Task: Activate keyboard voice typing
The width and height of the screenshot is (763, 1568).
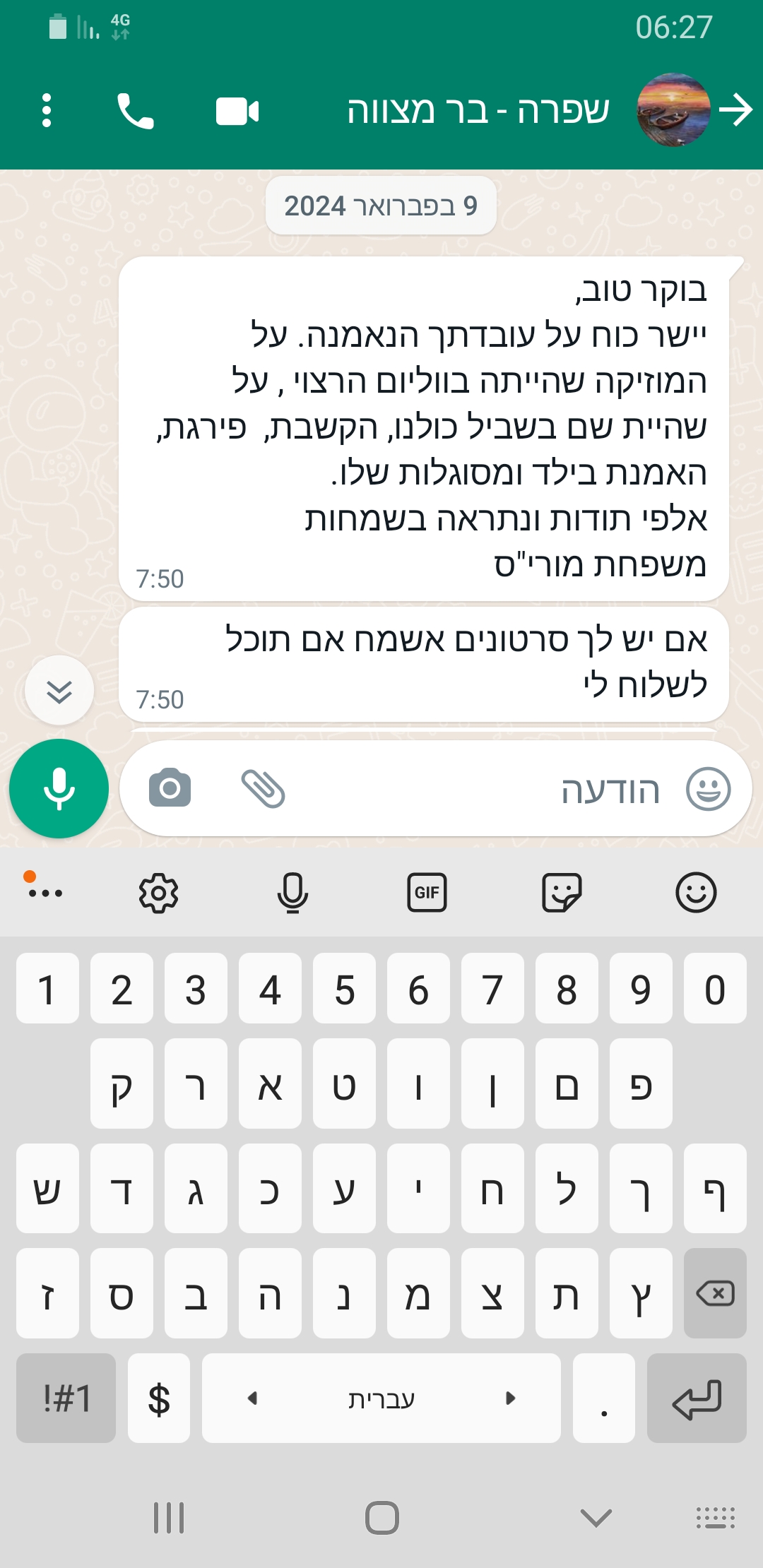Action: click(x=292, y=893)
